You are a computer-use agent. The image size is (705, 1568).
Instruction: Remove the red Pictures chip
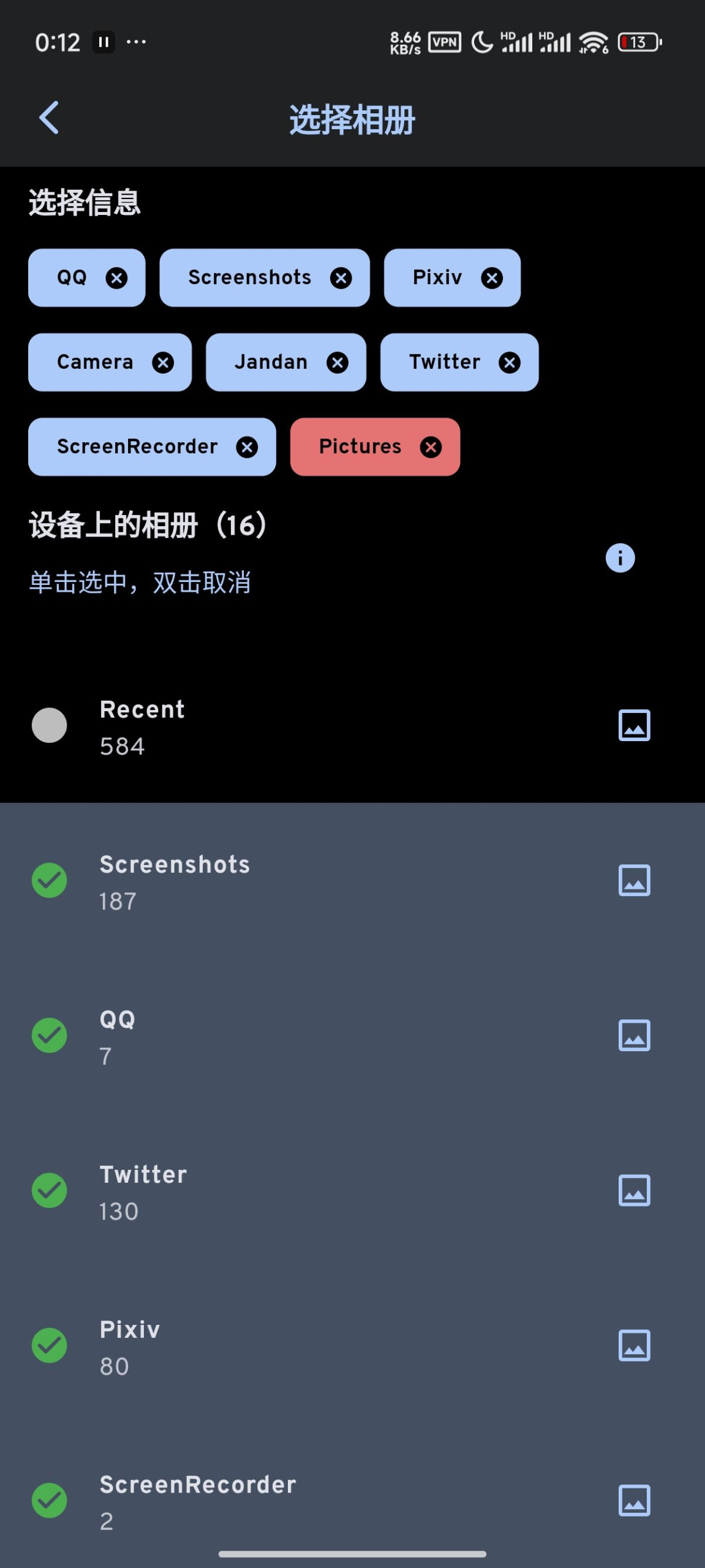(x=431, y=447)
